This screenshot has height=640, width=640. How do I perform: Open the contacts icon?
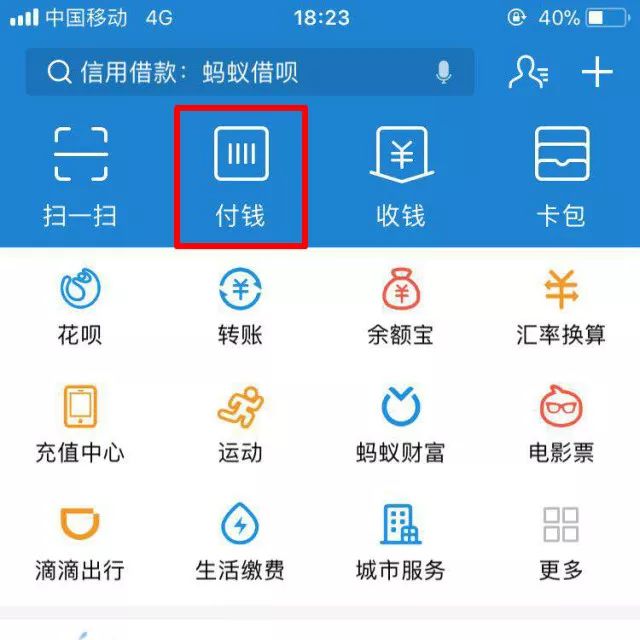point(527,72)
